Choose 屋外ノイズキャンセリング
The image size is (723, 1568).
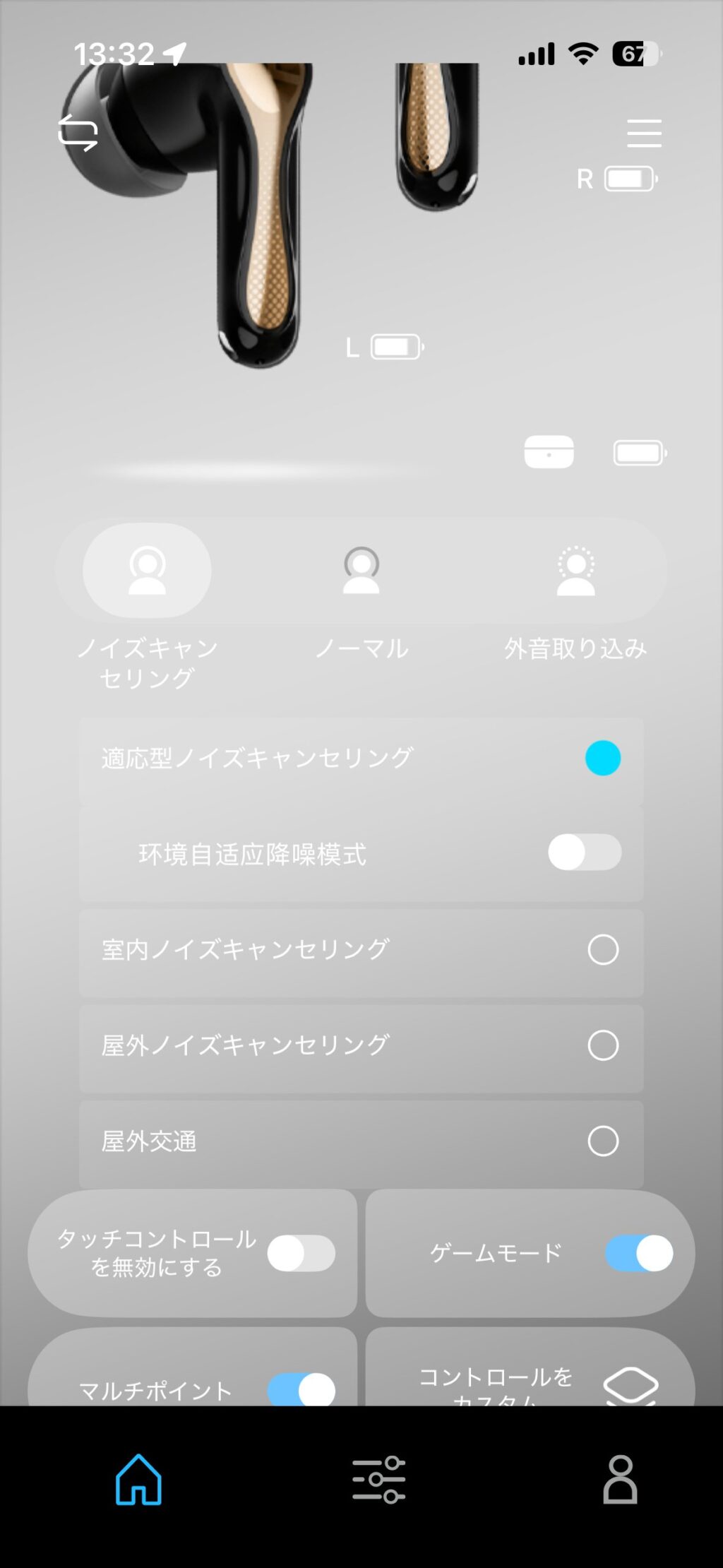[x=602, y=1045]
